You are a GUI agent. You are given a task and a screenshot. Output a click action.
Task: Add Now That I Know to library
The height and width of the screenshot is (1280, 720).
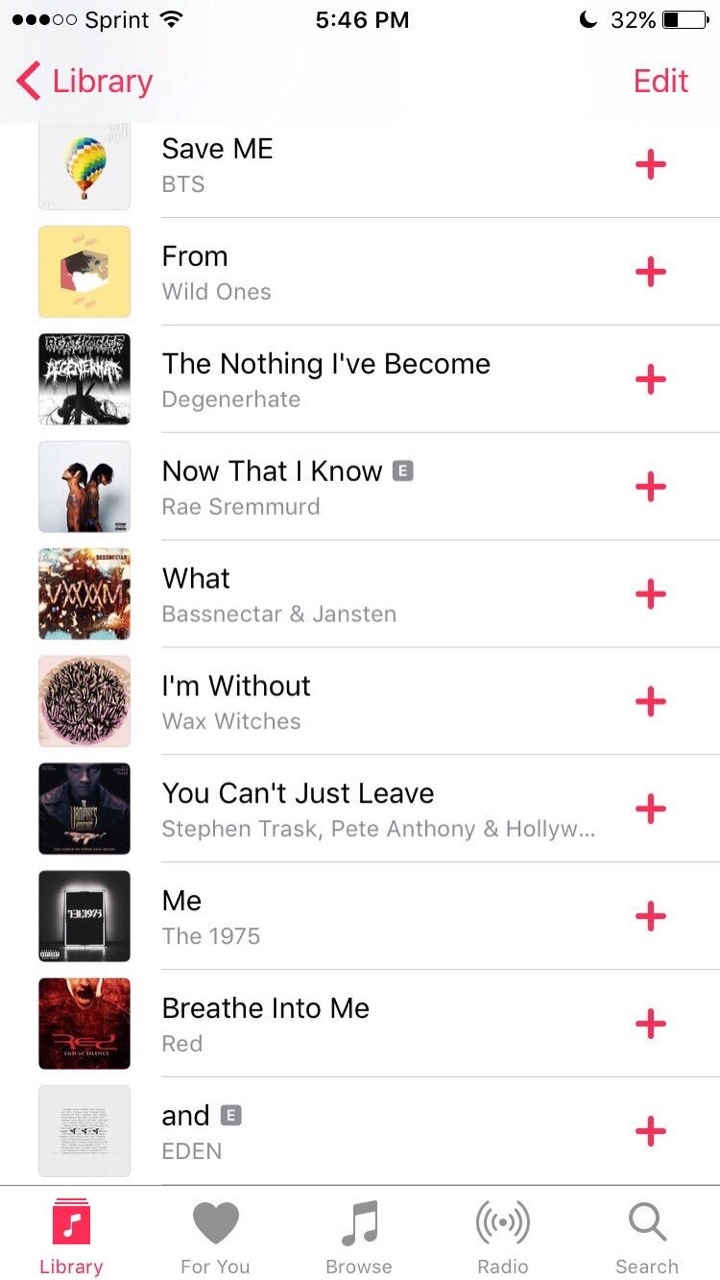pyautogui.click(x=651, y=486)
